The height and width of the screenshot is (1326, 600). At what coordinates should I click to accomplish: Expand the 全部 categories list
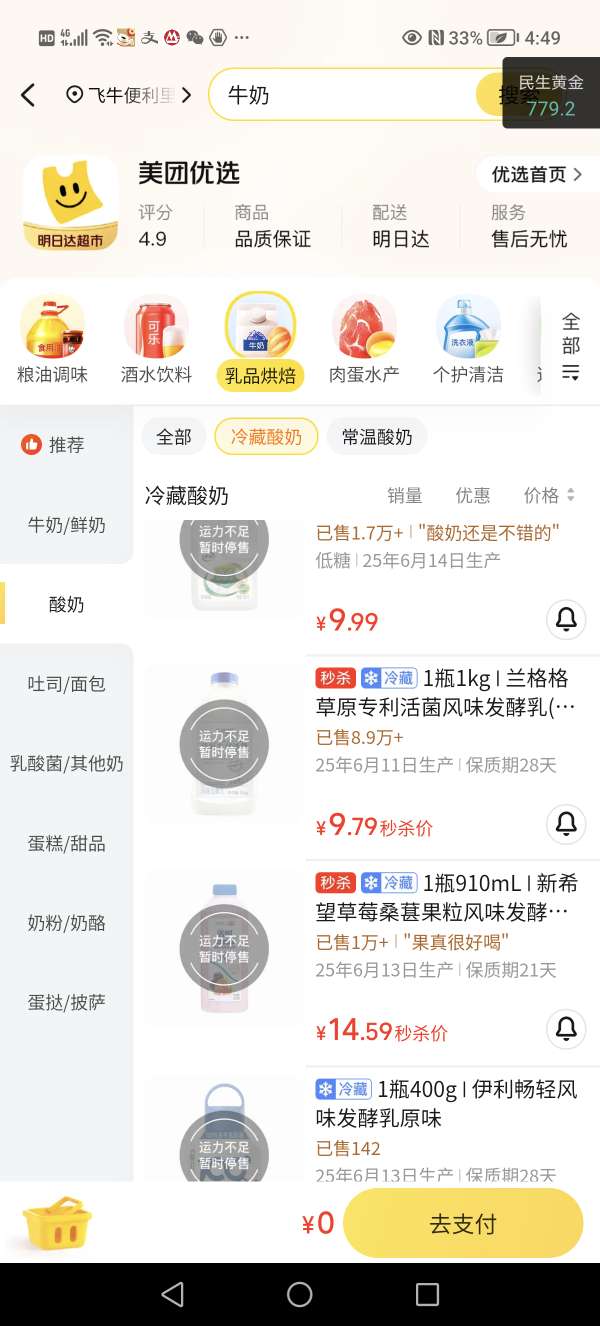(570, 346)
